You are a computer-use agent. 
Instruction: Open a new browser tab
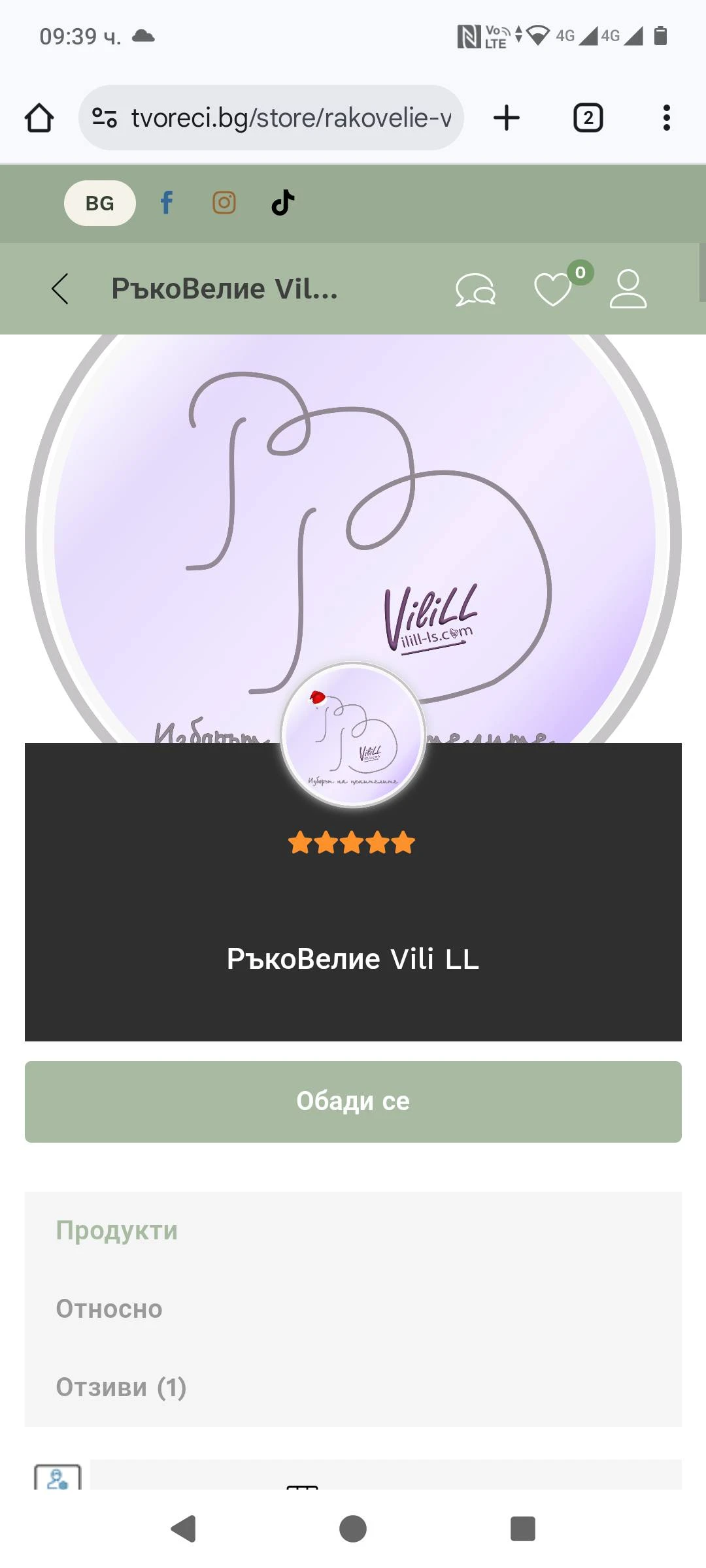pyautogui.click(x=507, y=118)
